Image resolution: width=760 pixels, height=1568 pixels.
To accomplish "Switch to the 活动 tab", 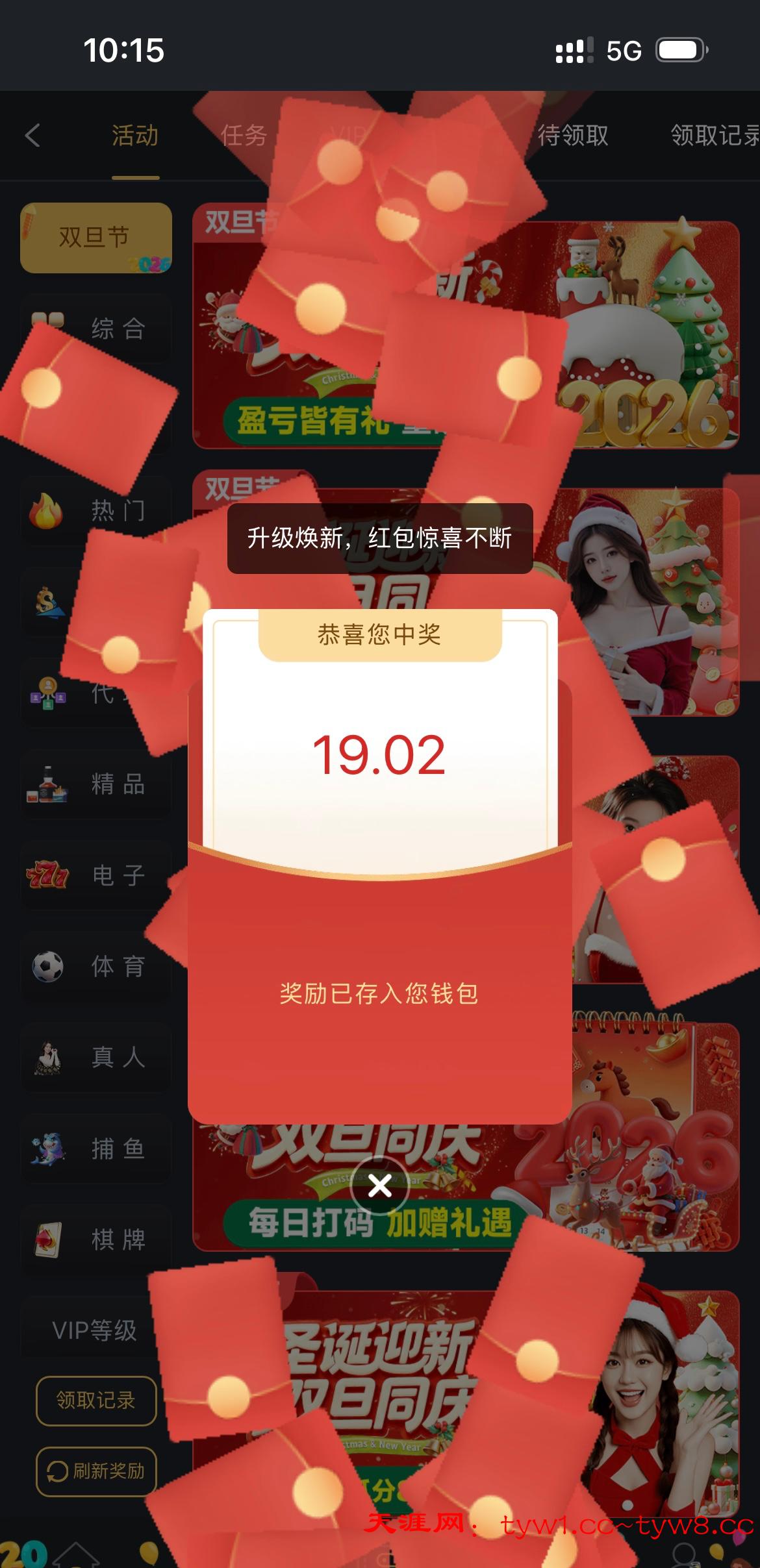I will [x=135, y=136].
